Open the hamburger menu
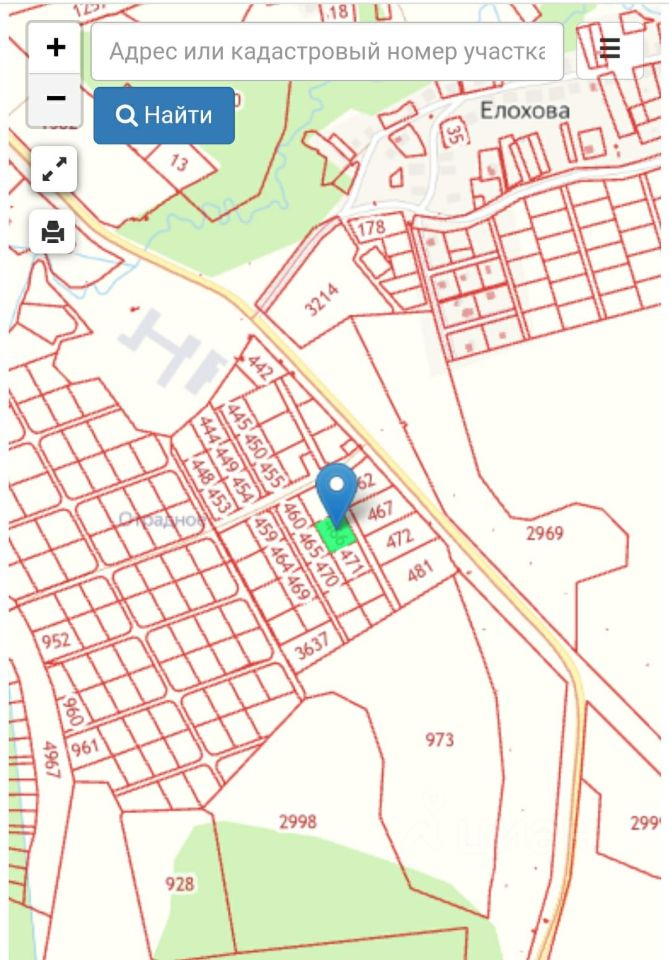Image resolution: width=669 pixels, height=960 pixels. 609,50
